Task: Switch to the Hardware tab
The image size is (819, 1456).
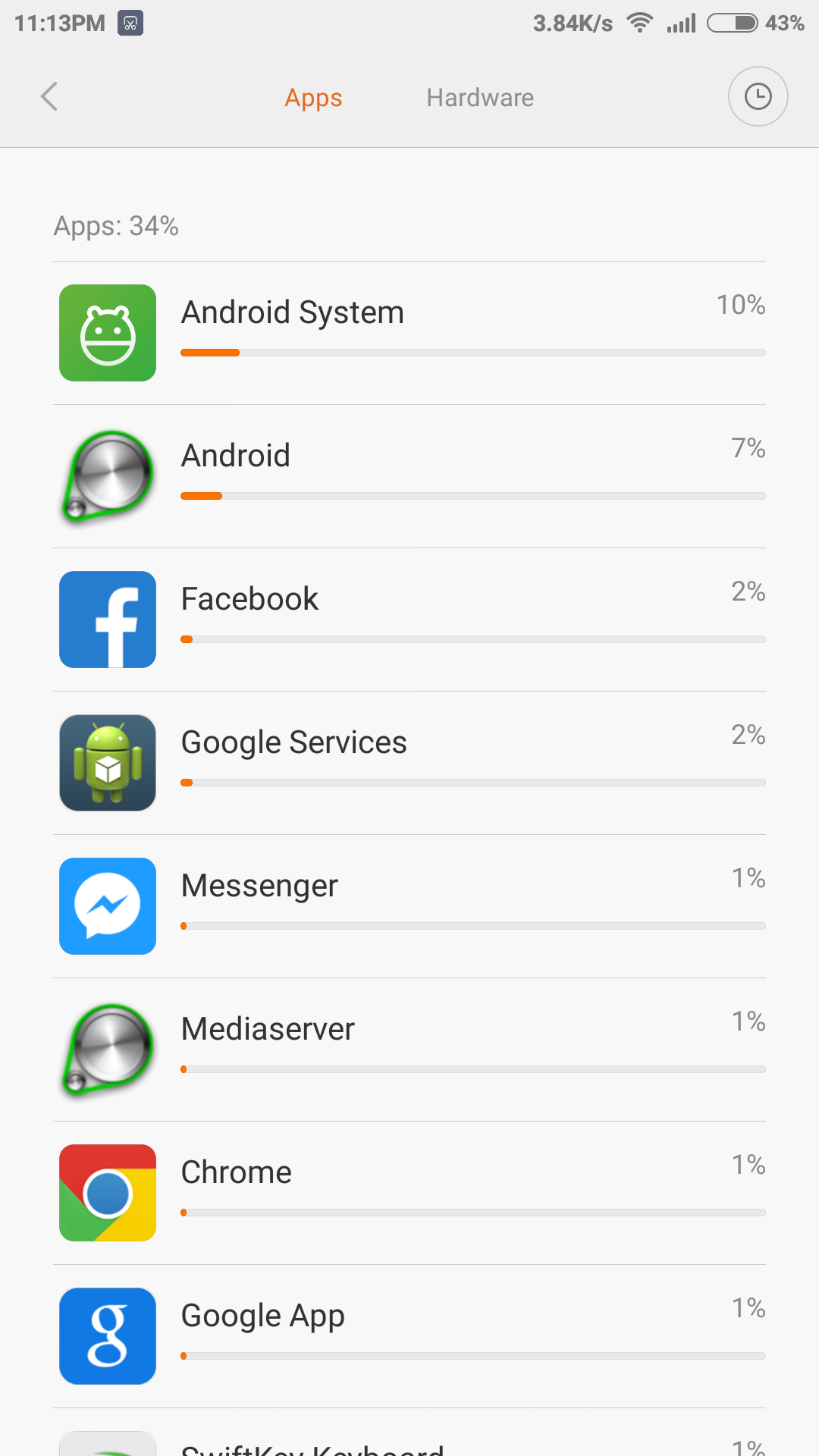Action: [x=480, y=98]
